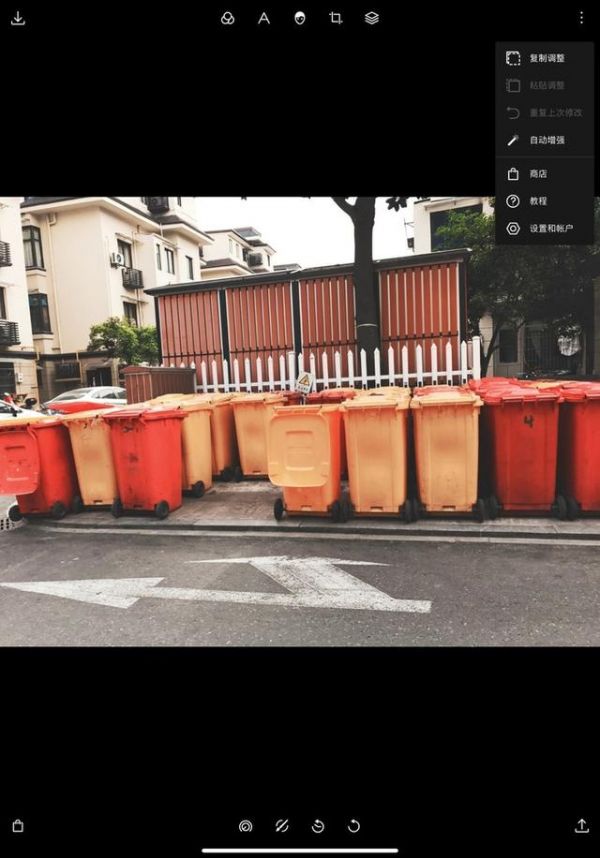Share or export the photo
This screenshot has height=858, width=600.
point(582,826)
